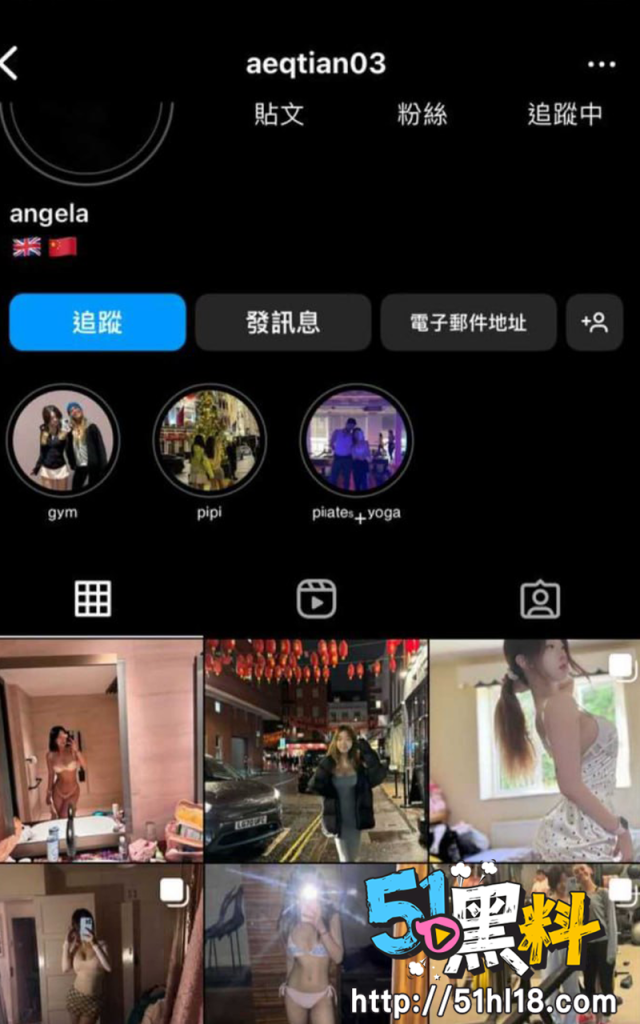Screen dimensions: 640x1024
Task: Open the red lantern street post
Action: pyautogui.click(x=316, y=750)
